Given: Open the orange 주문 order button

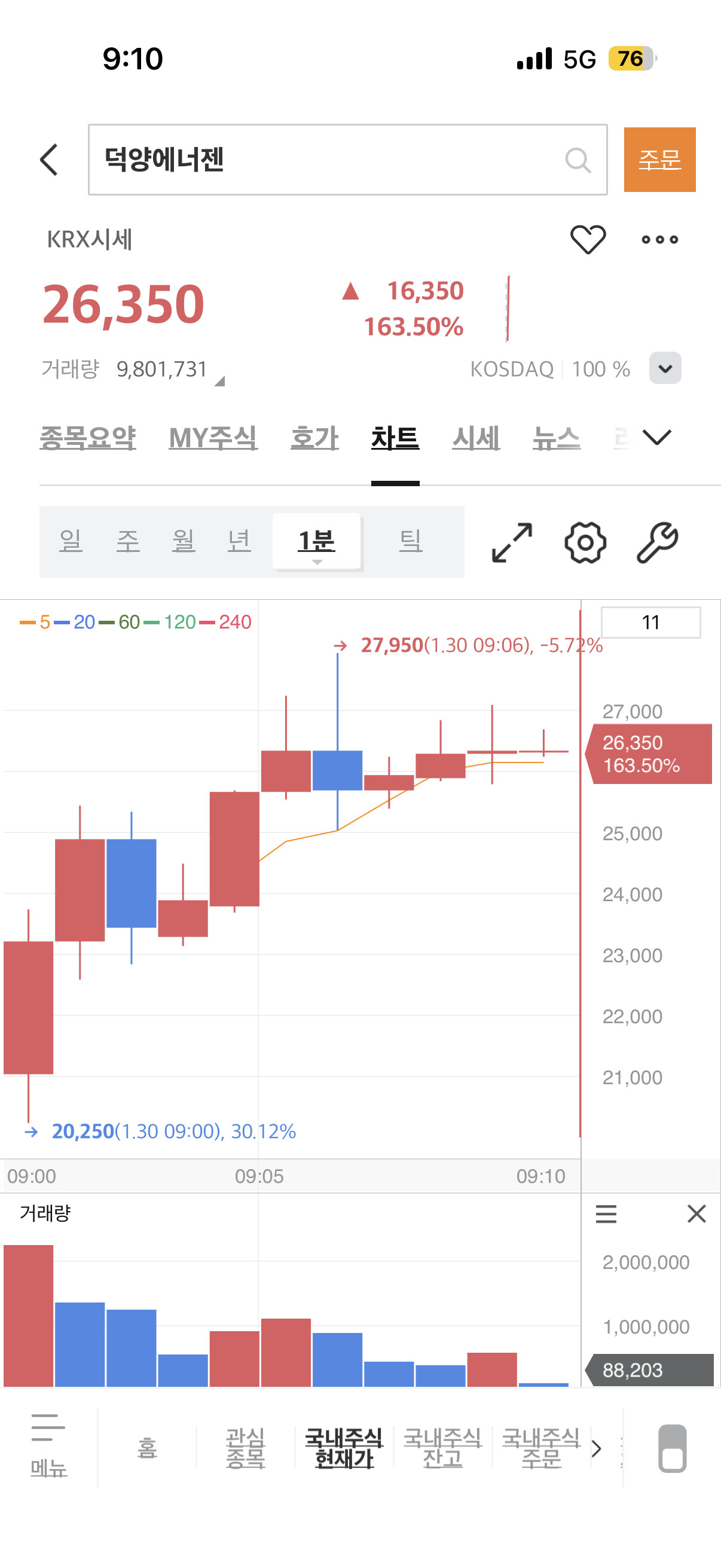Looking at the screenshot, I should tap(659, 160).
